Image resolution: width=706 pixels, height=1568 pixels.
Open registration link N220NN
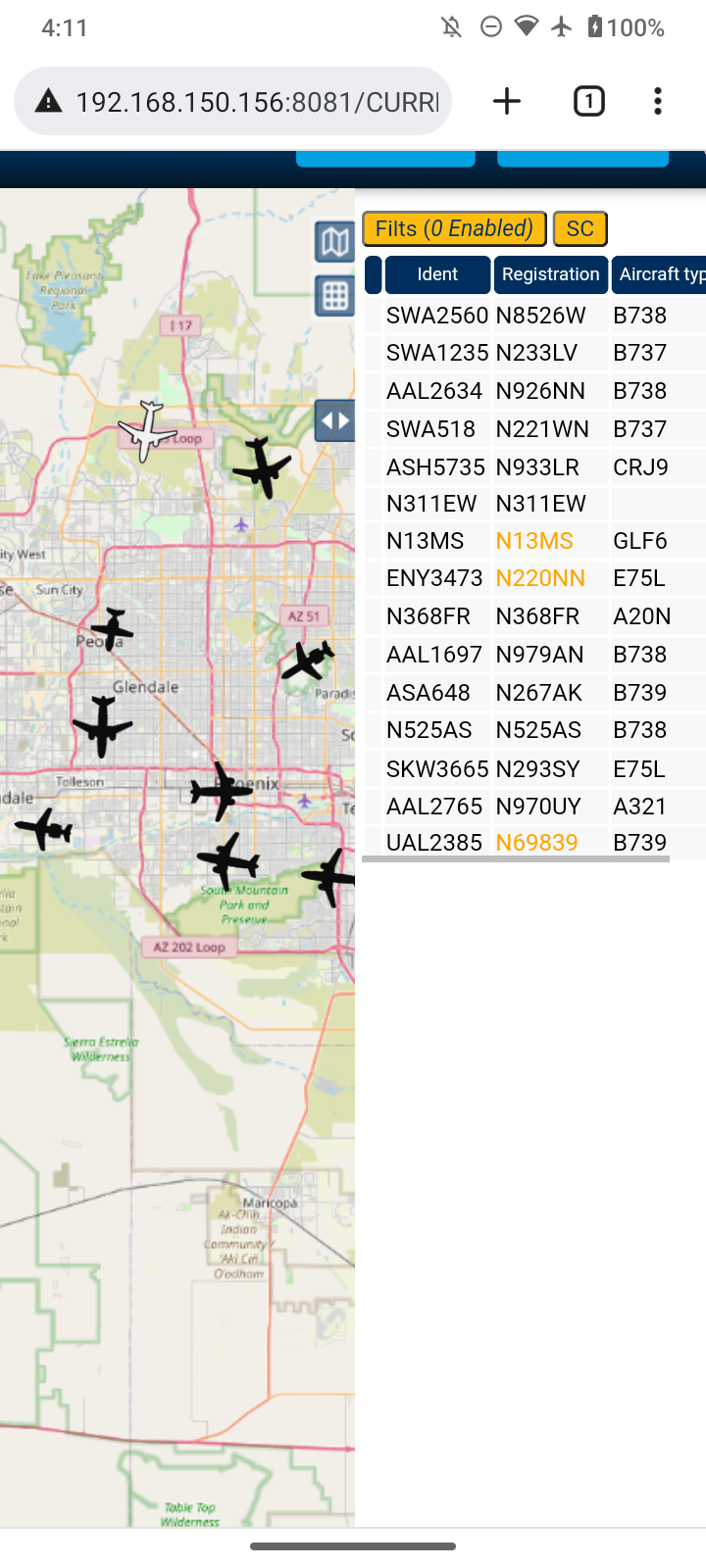(540, 578)
